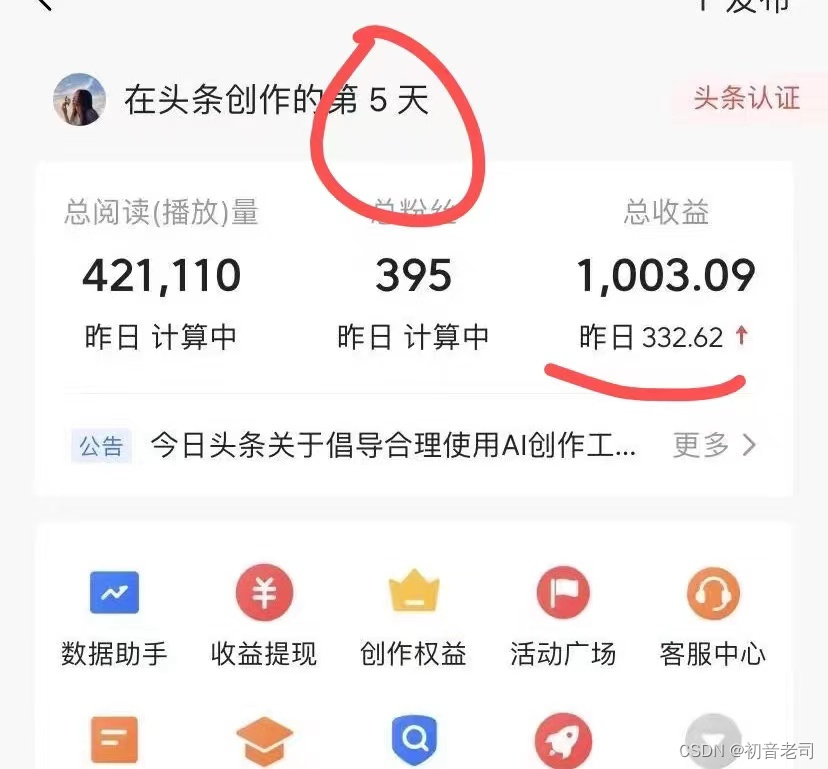Image resolution: width=828 pixels, height=769 pixels.
Task: Contact 客服中心 support center
Action: point(713,617)
